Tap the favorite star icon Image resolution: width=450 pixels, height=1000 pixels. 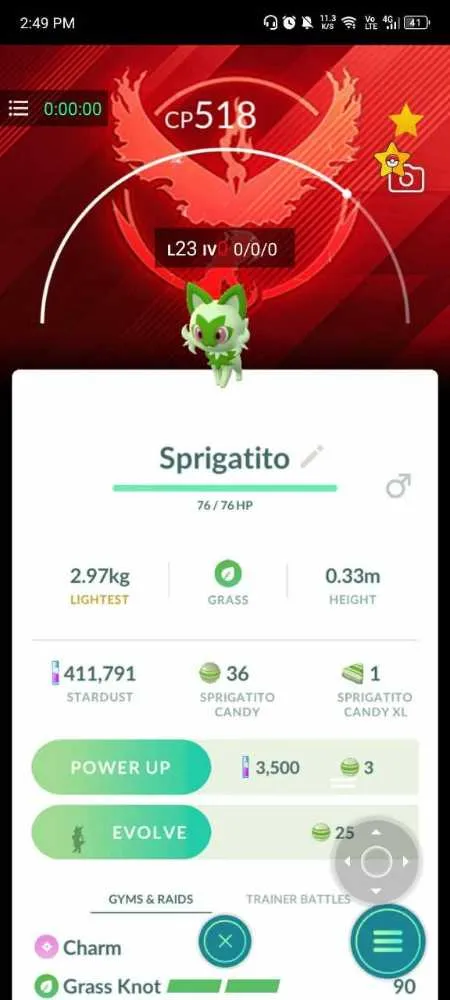pos(406,120)
